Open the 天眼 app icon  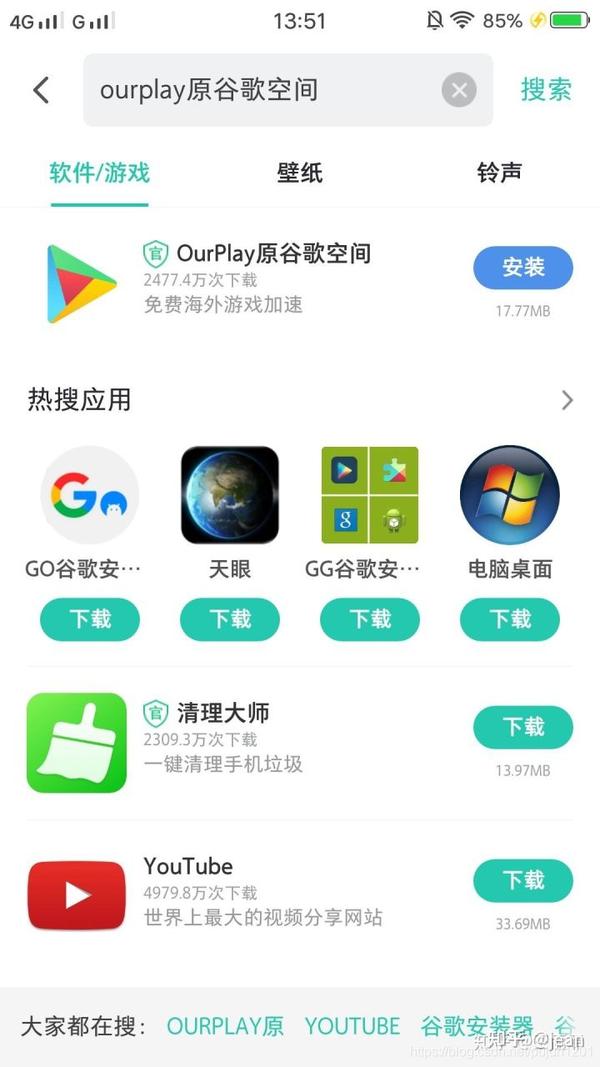tap(230, 495)
